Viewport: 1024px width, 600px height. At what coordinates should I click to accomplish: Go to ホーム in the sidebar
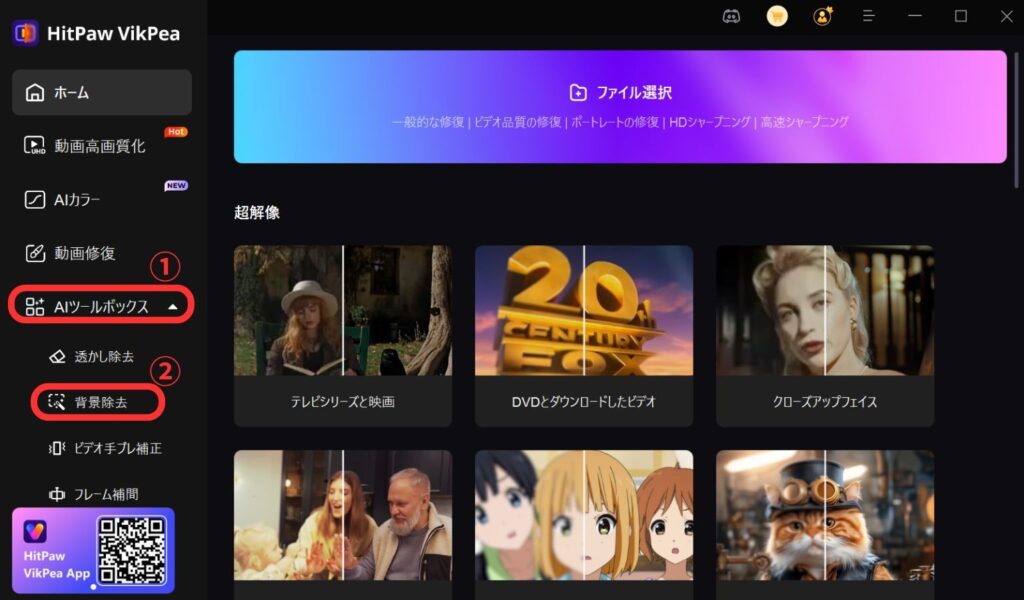[102, 93]
